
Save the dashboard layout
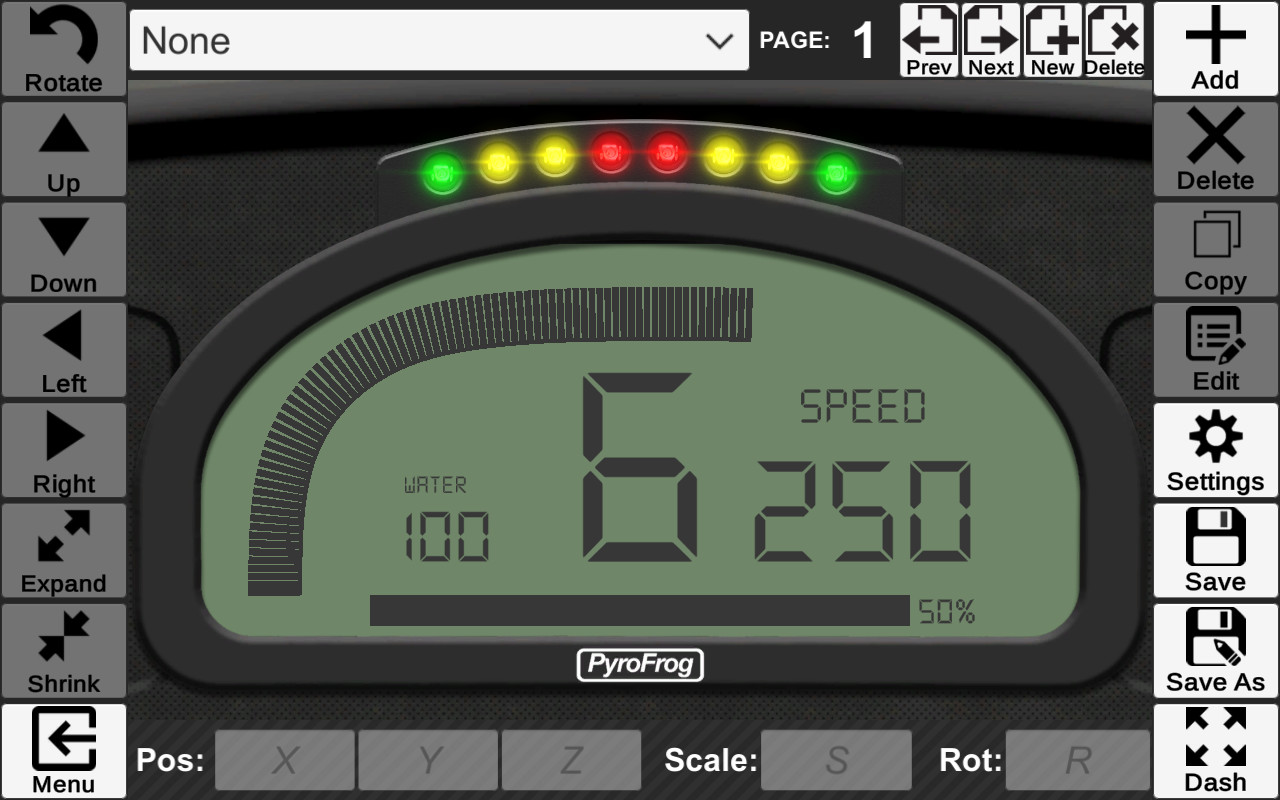tap(1215, 550)
